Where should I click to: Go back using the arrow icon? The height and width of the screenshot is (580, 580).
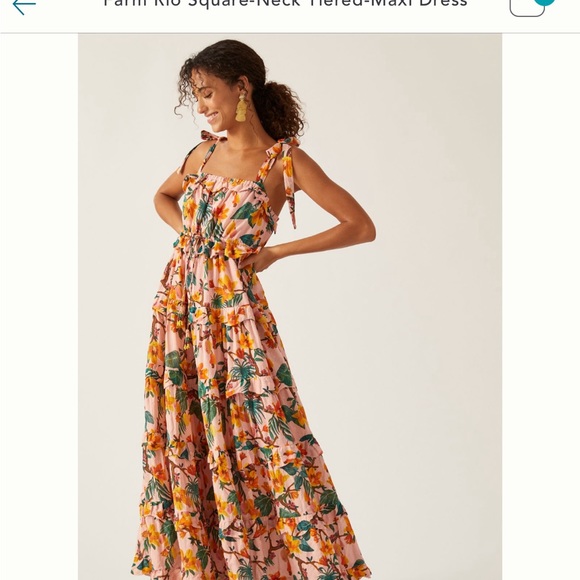tap(24, 6)
